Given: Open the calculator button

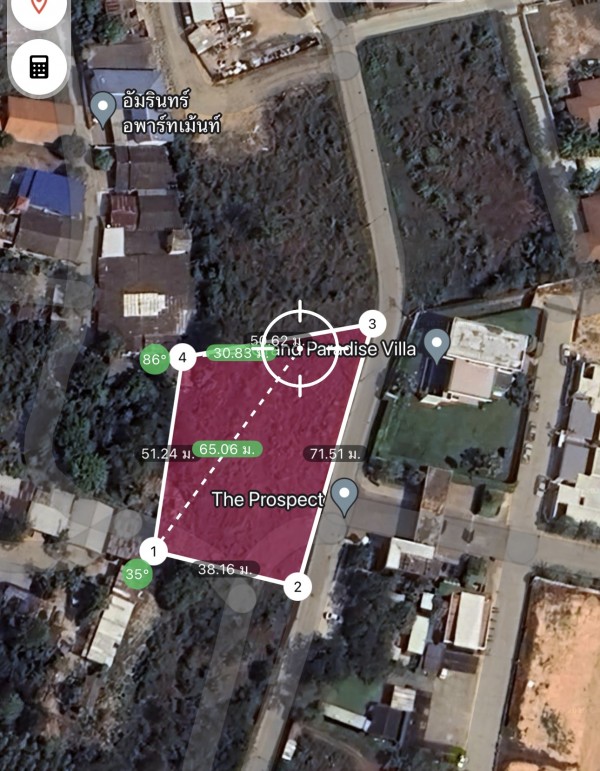Looking at the screenshot, I should coord(39,67).
